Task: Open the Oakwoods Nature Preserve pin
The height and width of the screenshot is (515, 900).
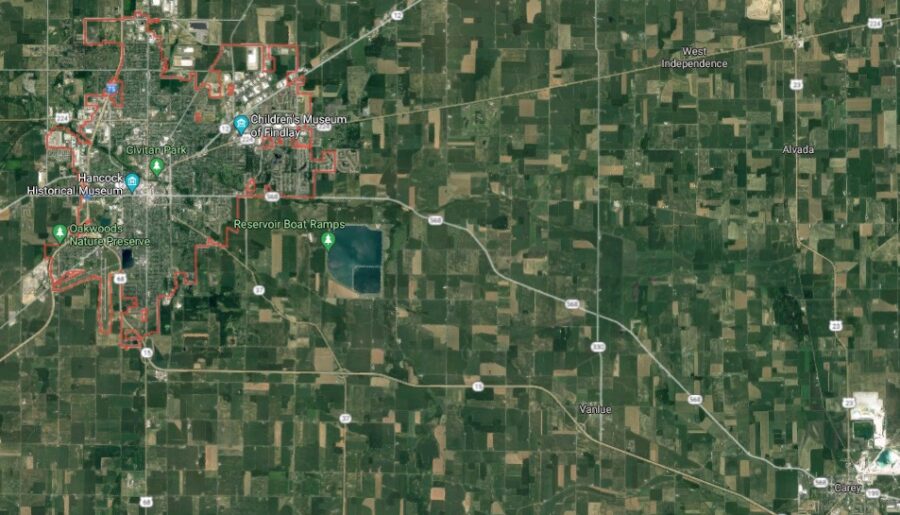Action: click(x=60, y=233)
